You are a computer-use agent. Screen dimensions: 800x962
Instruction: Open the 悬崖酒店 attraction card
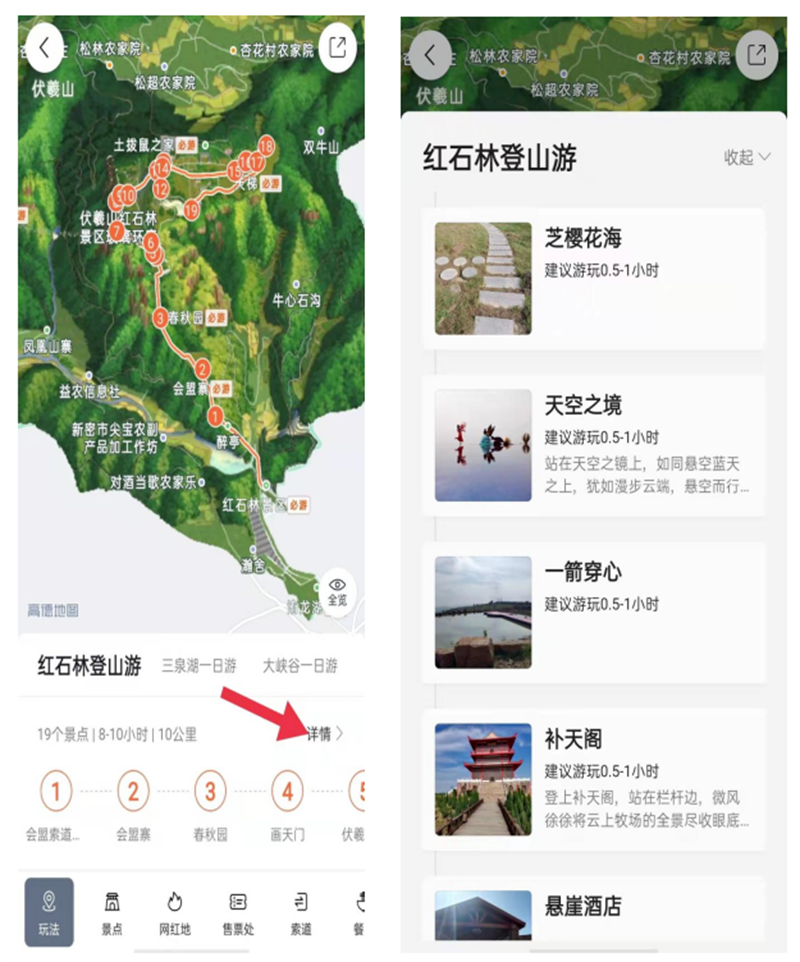click(x=595, y=910)
